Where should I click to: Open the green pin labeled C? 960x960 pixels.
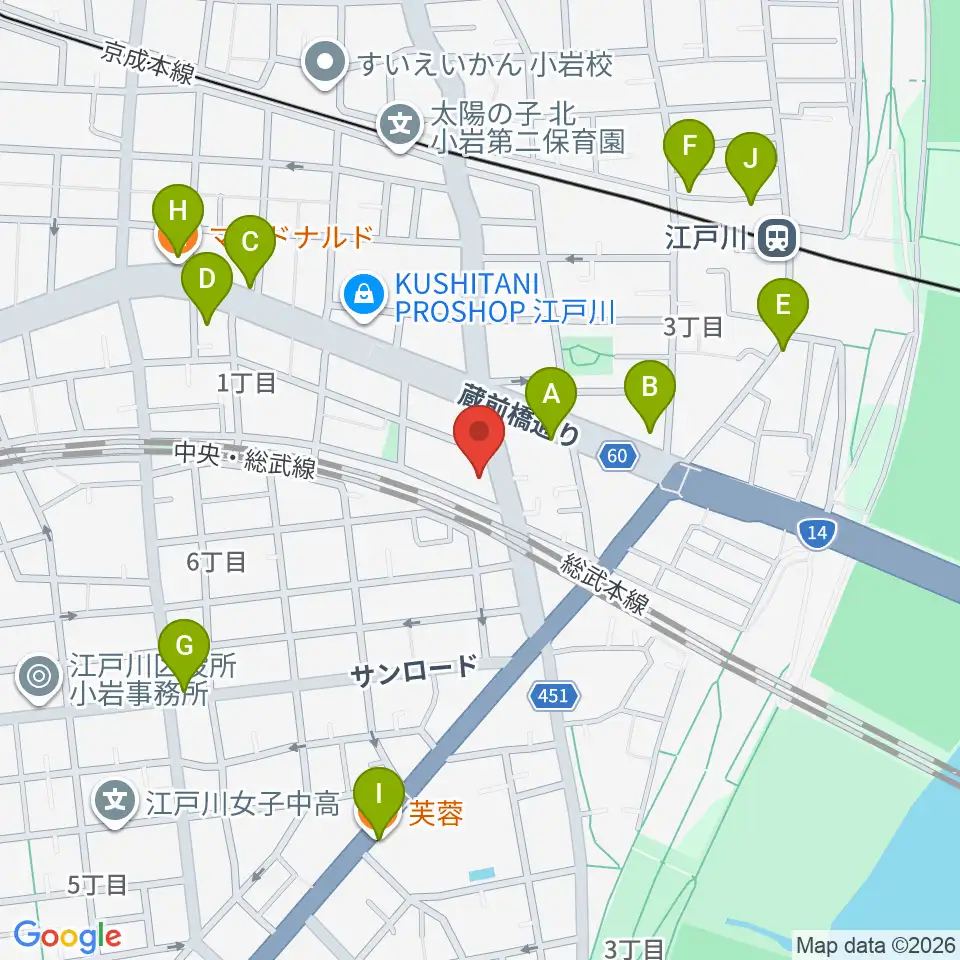click(249, 251)
